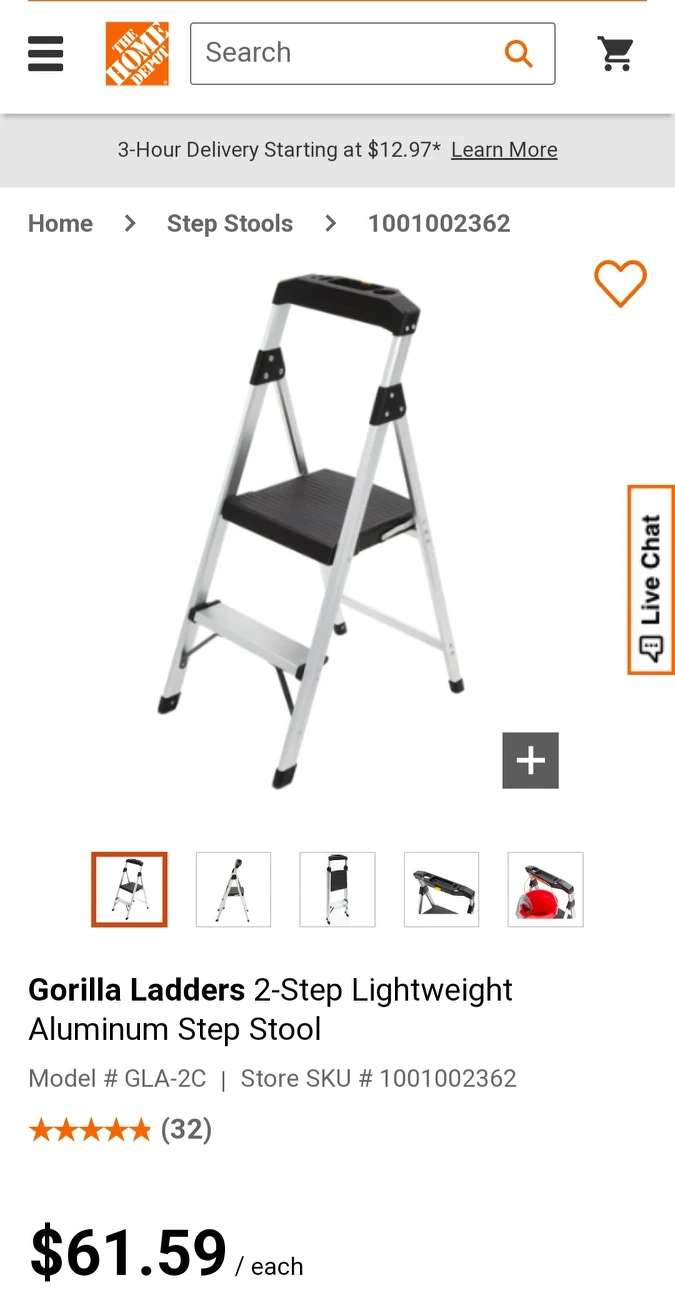The image size is (675, 1314).
Task: Go to The Home Depot homepage logo
Action: tap(137, 54)
